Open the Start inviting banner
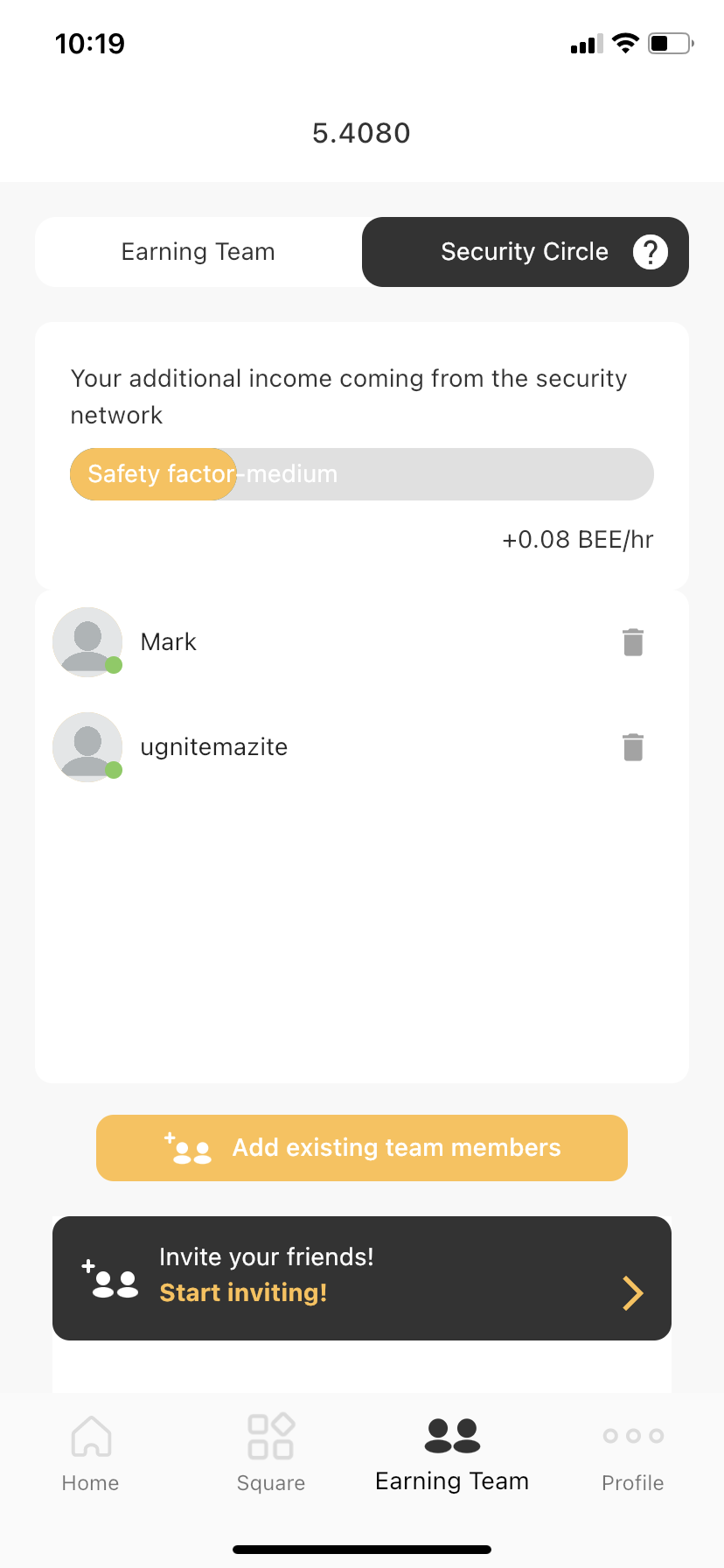 362,1278
